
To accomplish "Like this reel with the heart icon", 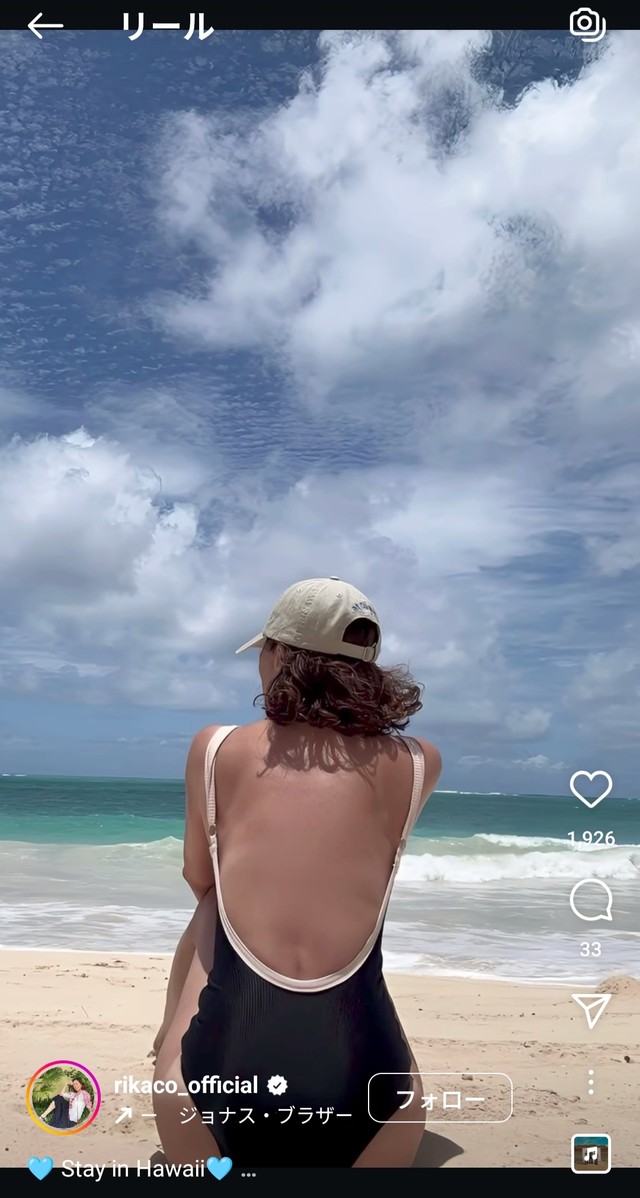I will (x=591, y=789).
